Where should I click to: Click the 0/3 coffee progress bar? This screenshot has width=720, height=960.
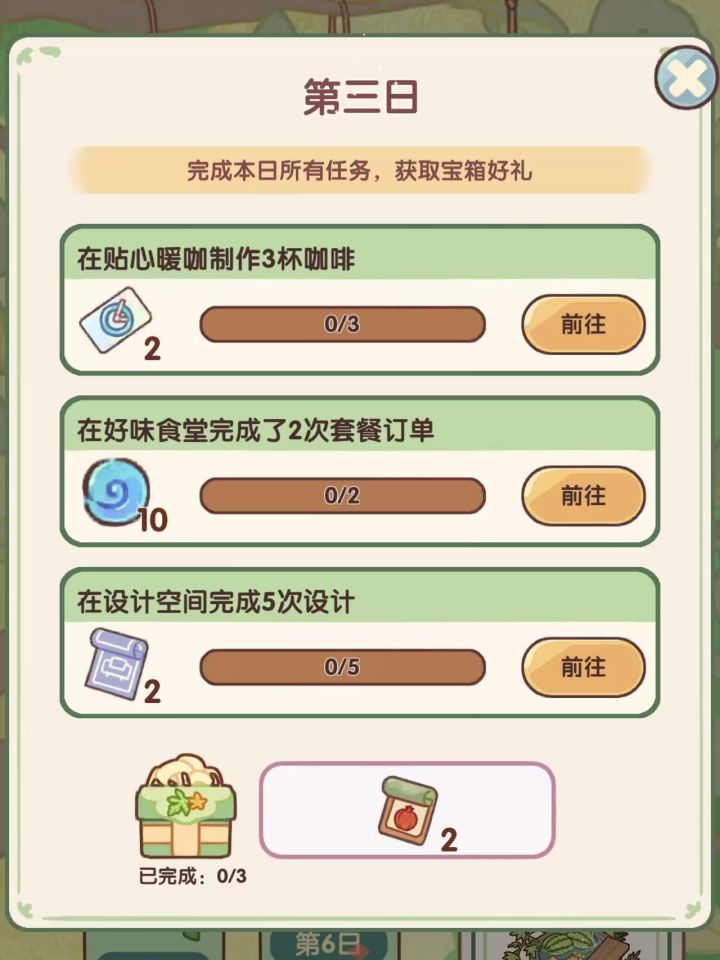[x=345, y=322]
